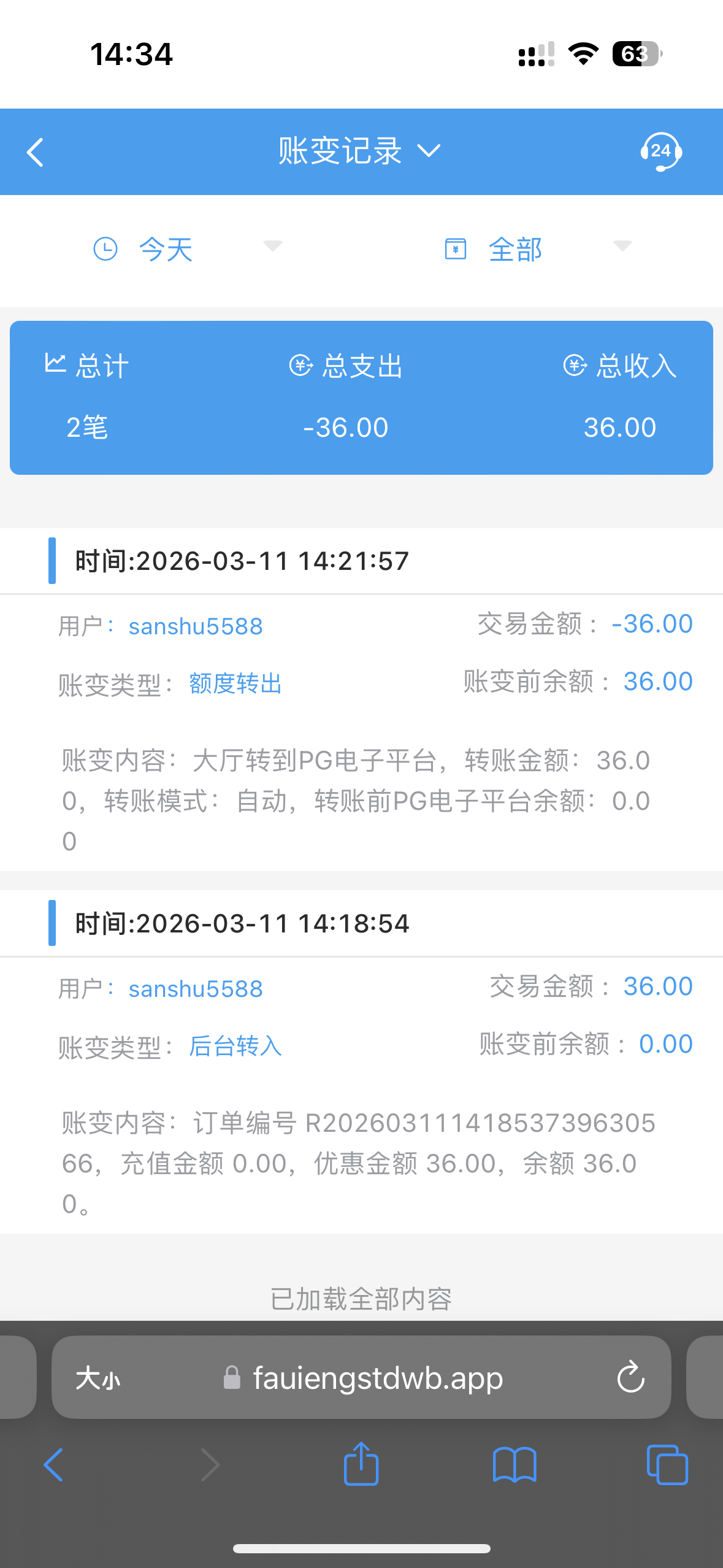Reload the page in Safari
Viewport: 723px width, 1568px height.
tap(630, 1378)
